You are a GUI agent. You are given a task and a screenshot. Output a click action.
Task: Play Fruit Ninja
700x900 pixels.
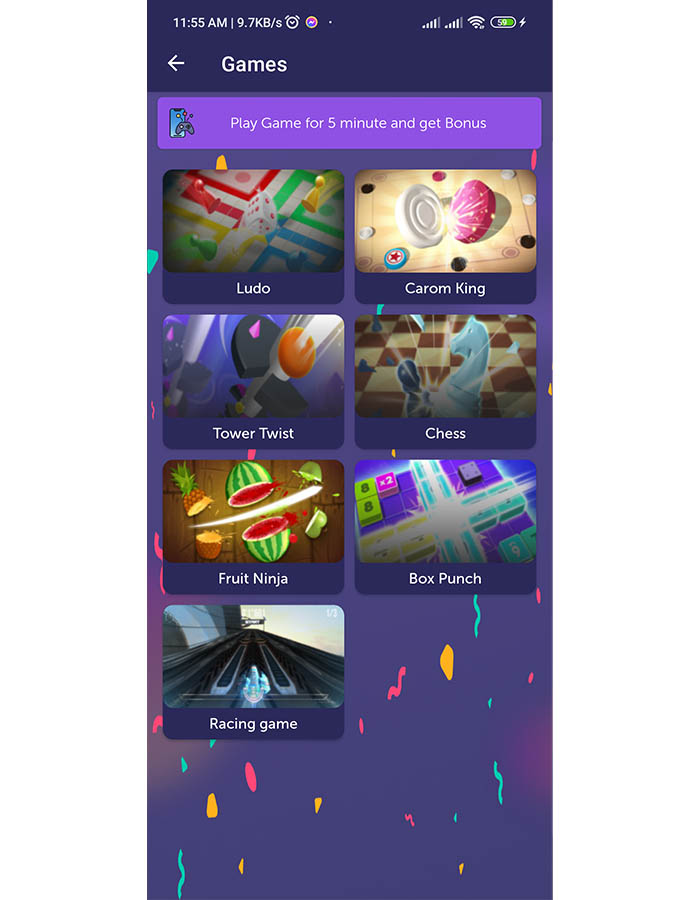click(x=253, y=526)
